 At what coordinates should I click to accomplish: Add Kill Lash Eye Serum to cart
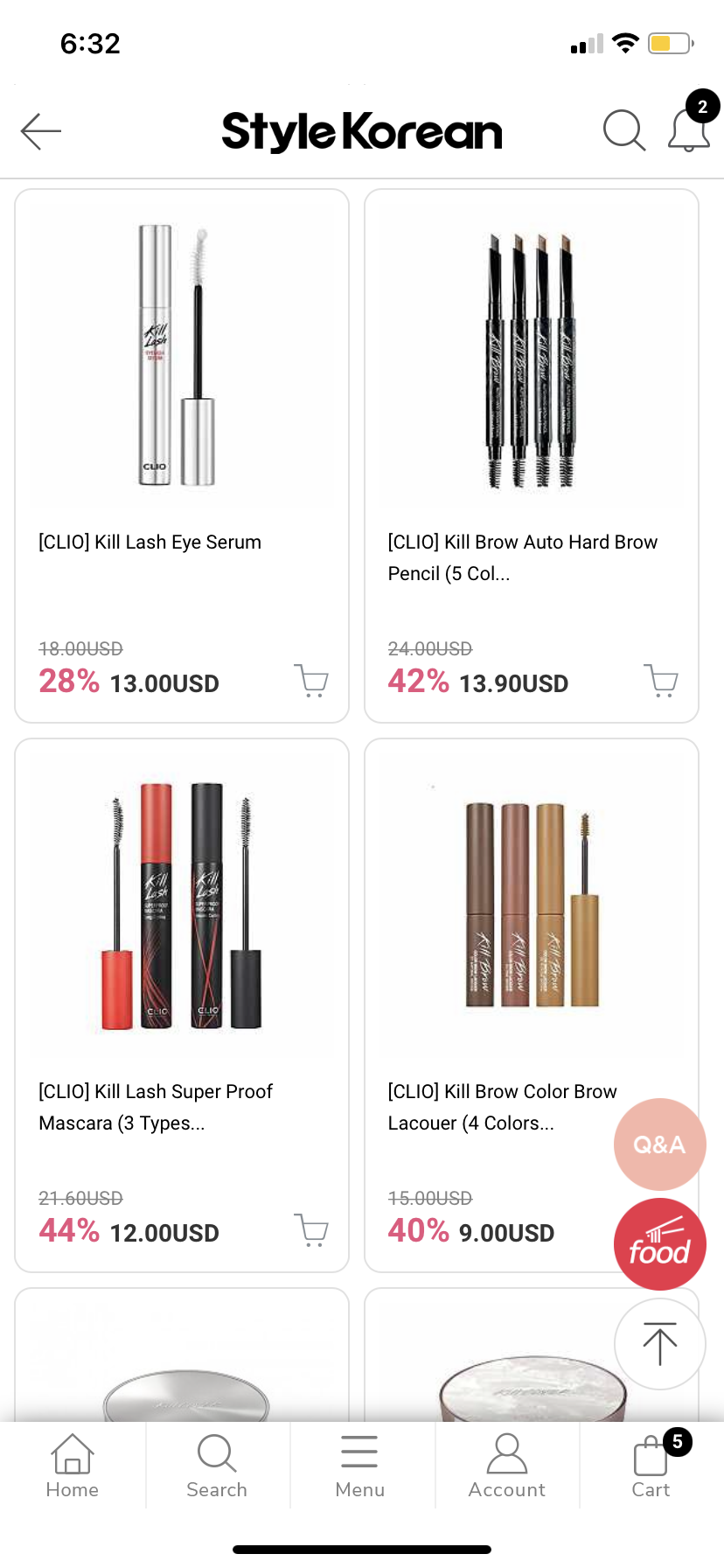click(x=311, y=680)
